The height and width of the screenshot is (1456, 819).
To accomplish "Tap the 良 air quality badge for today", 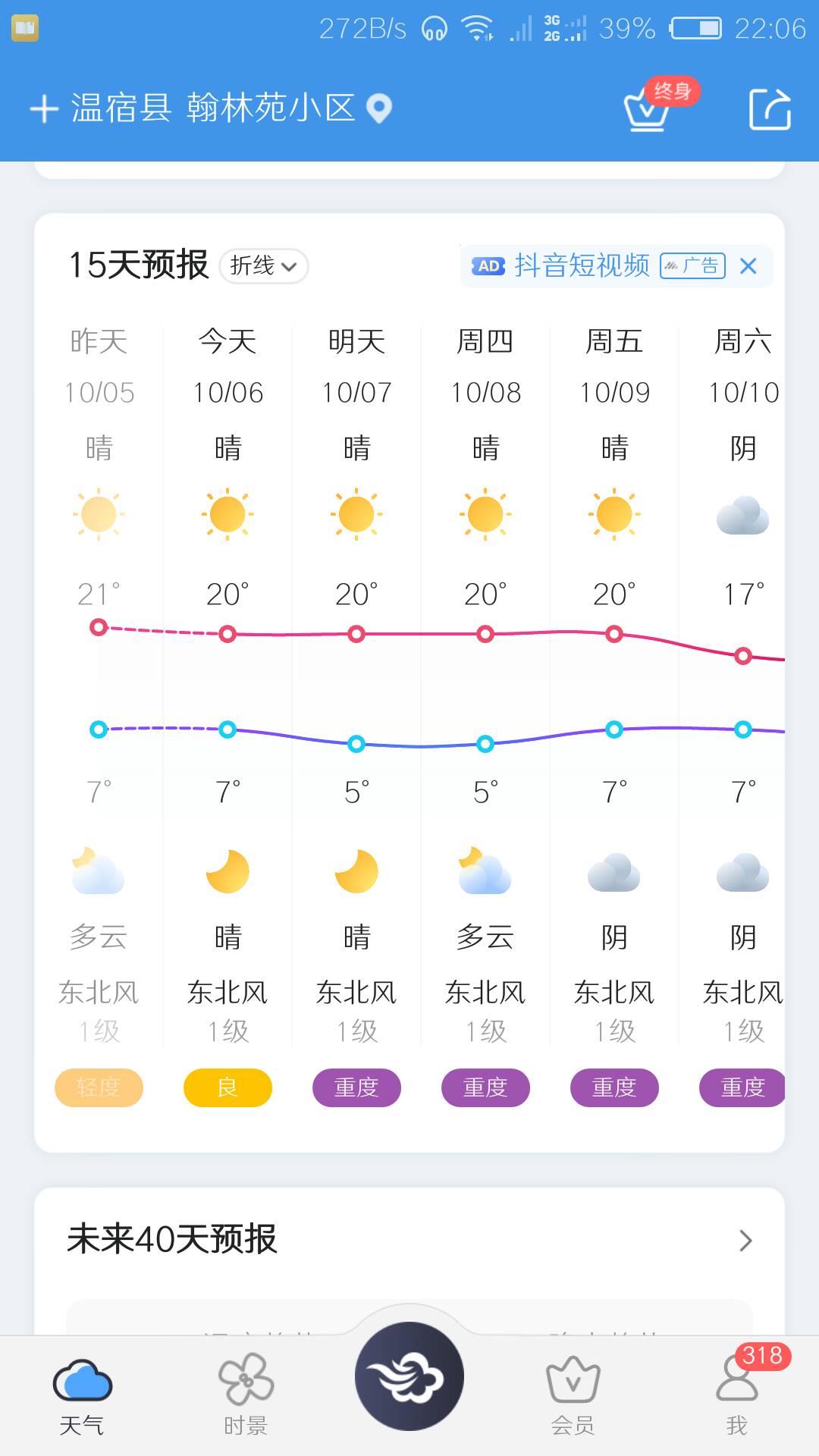I will coord(227,1087).
